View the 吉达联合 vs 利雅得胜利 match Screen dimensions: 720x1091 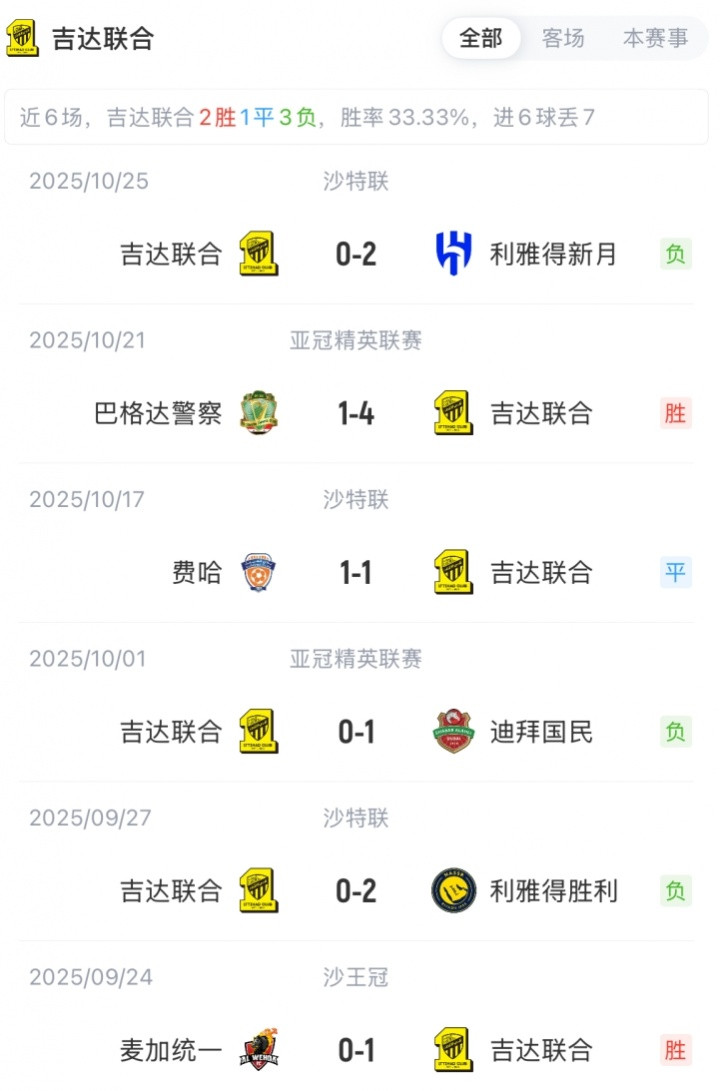coord(356,891)
